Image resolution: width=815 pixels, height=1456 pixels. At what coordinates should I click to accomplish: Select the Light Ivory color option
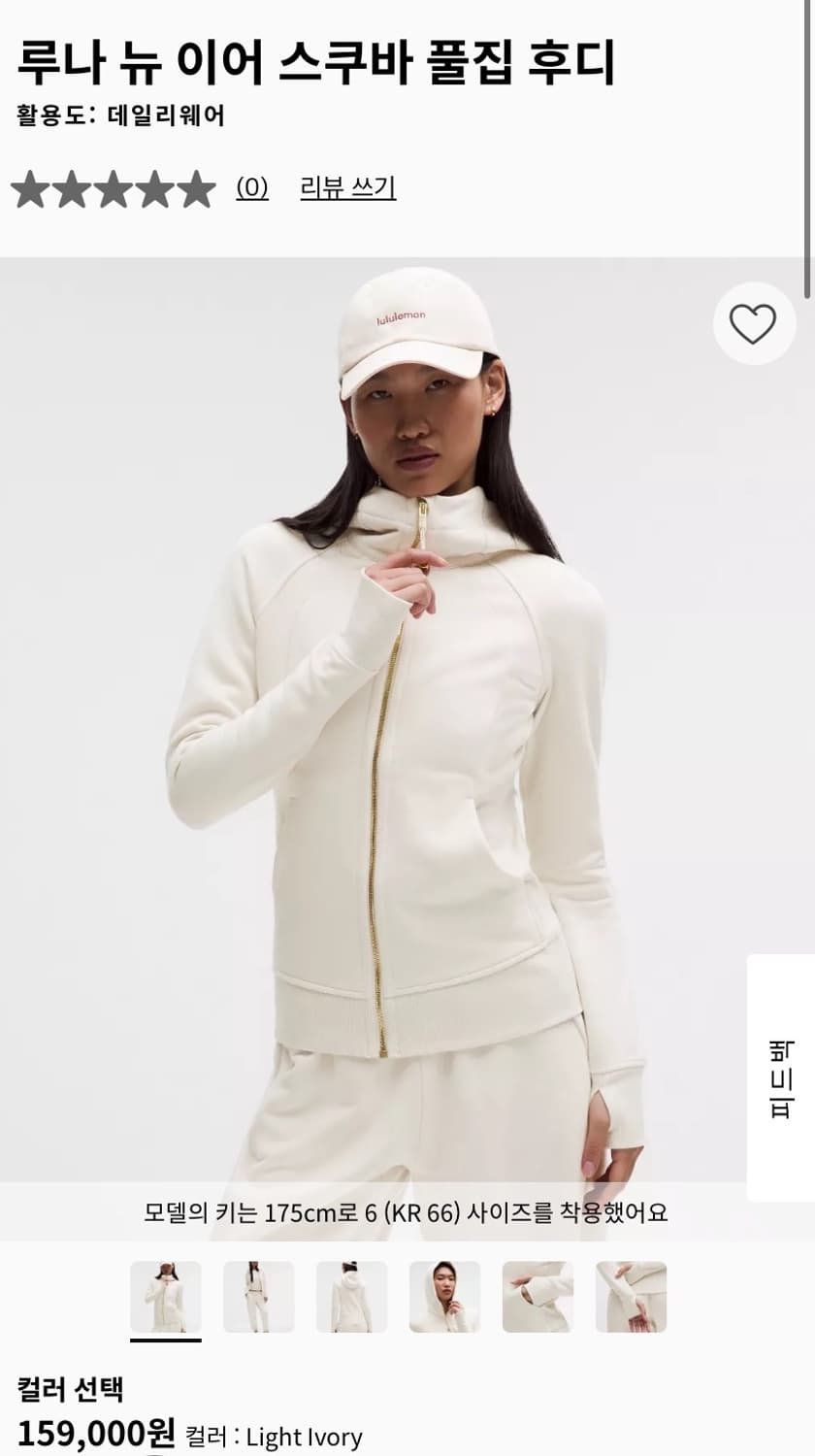click(x=302, y=1438)
